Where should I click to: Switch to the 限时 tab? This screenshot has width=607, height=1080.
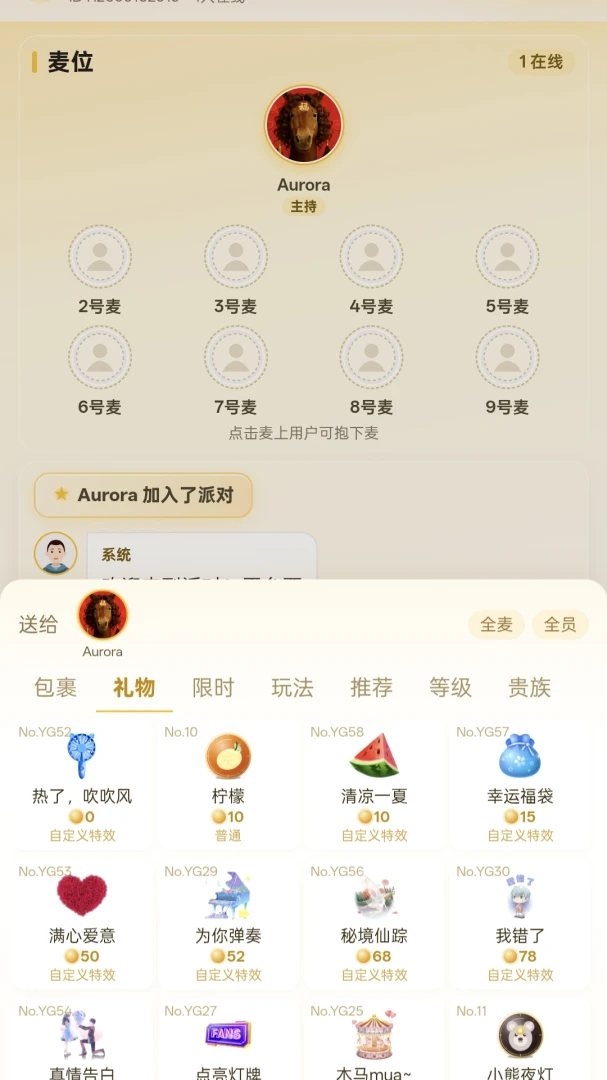click(213, 687)
